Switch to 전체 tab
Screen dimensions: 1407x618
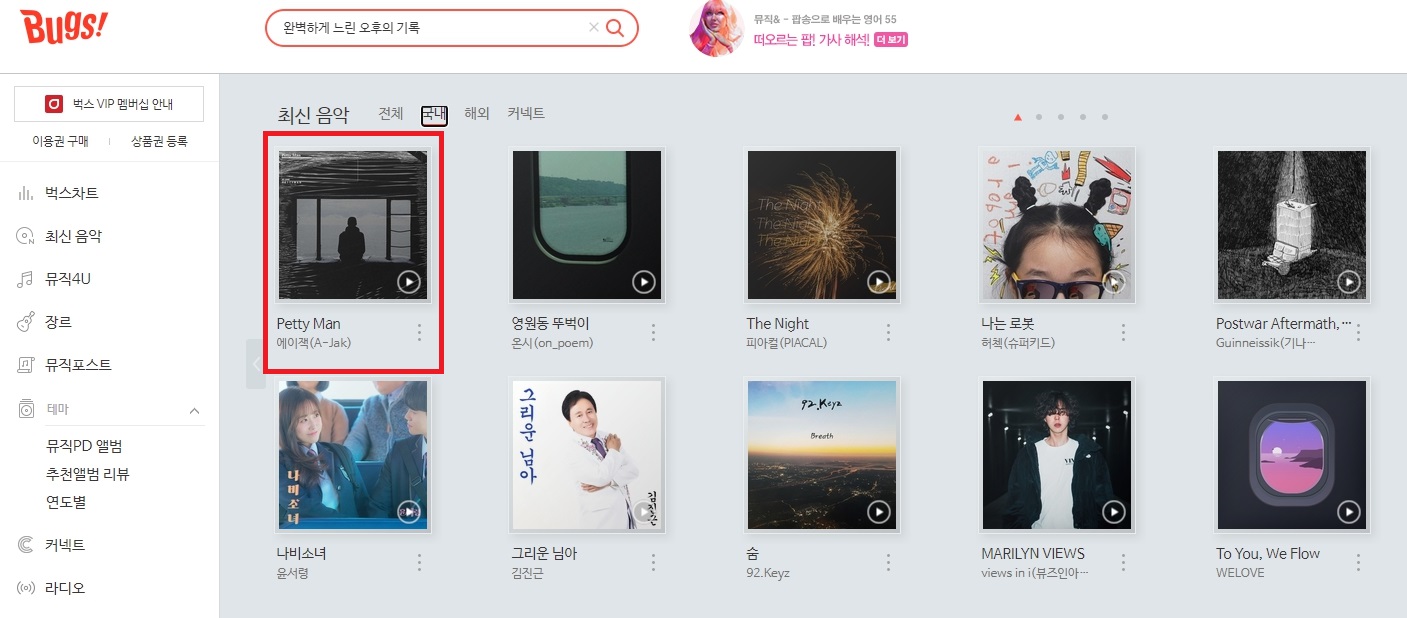point(390,114)
